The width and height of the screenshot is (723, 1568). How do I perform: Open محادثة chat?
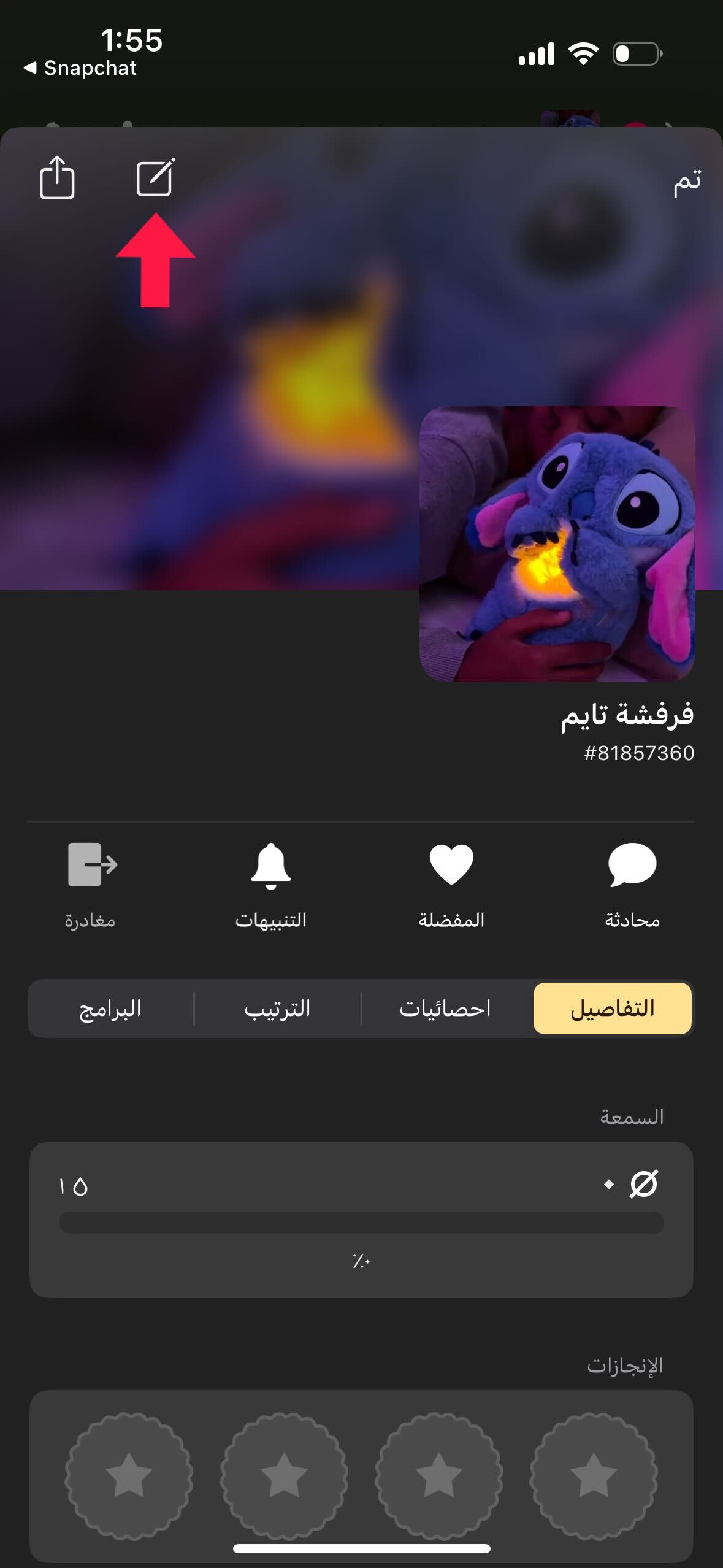[632, 883]
